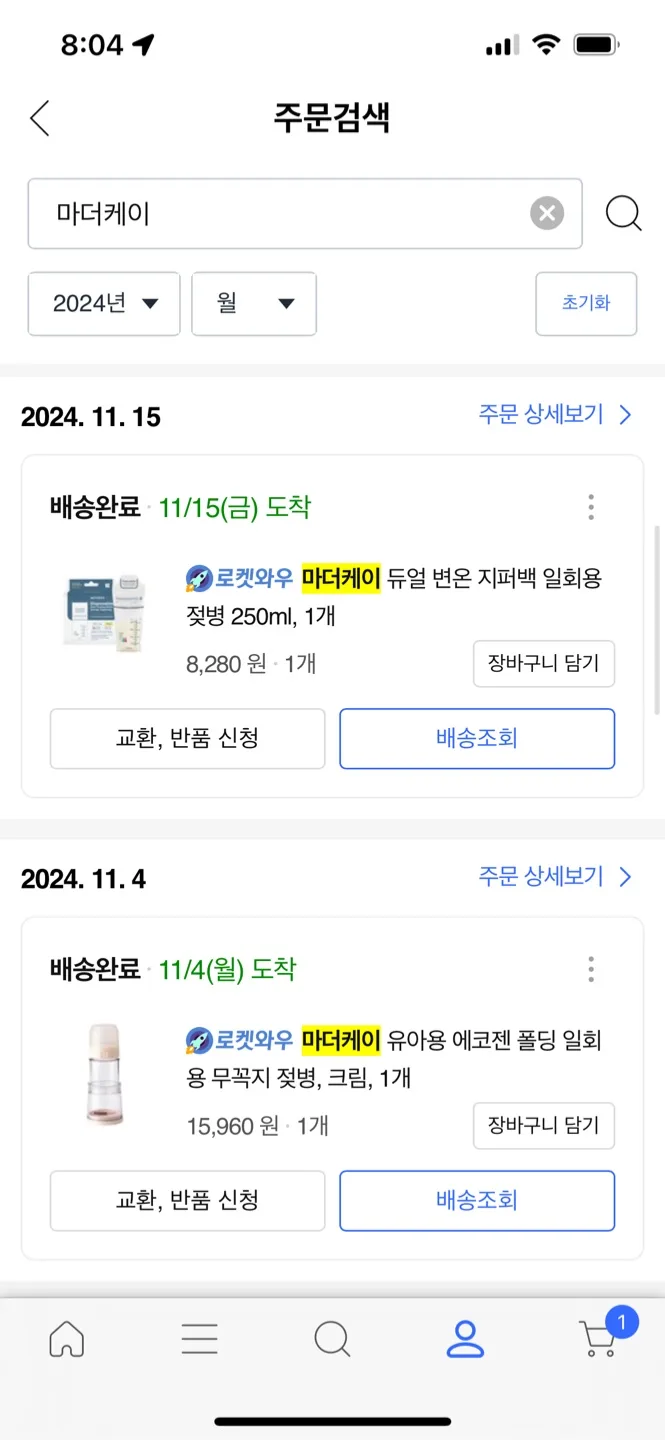The height and width of the screenshot is (1440, 665).
Task: Track delivery of the 11/4(월) order
Action: point(477,1201)
